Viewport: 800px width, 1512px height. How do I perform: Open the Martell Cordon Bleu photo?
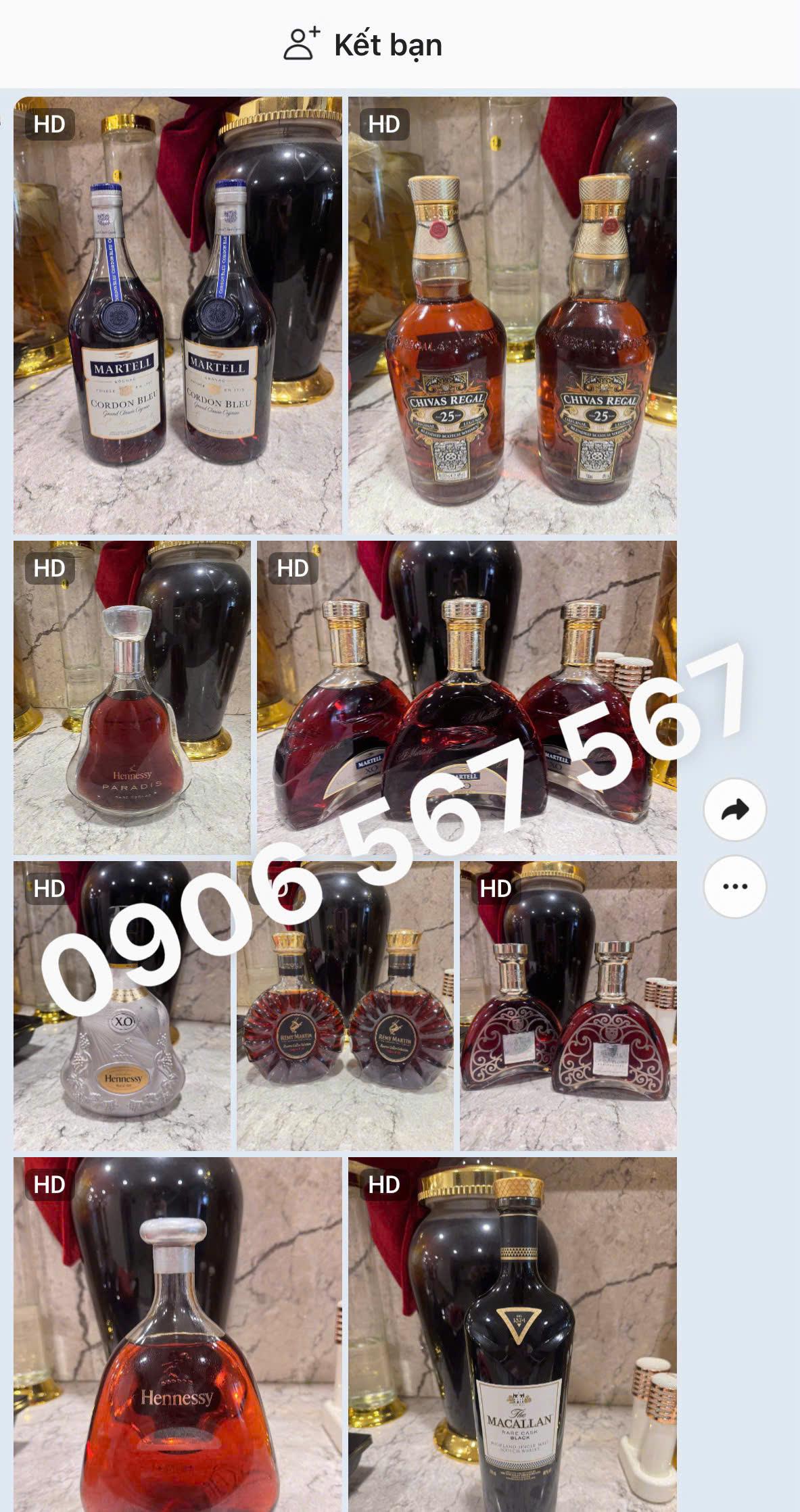click(178, 315)
